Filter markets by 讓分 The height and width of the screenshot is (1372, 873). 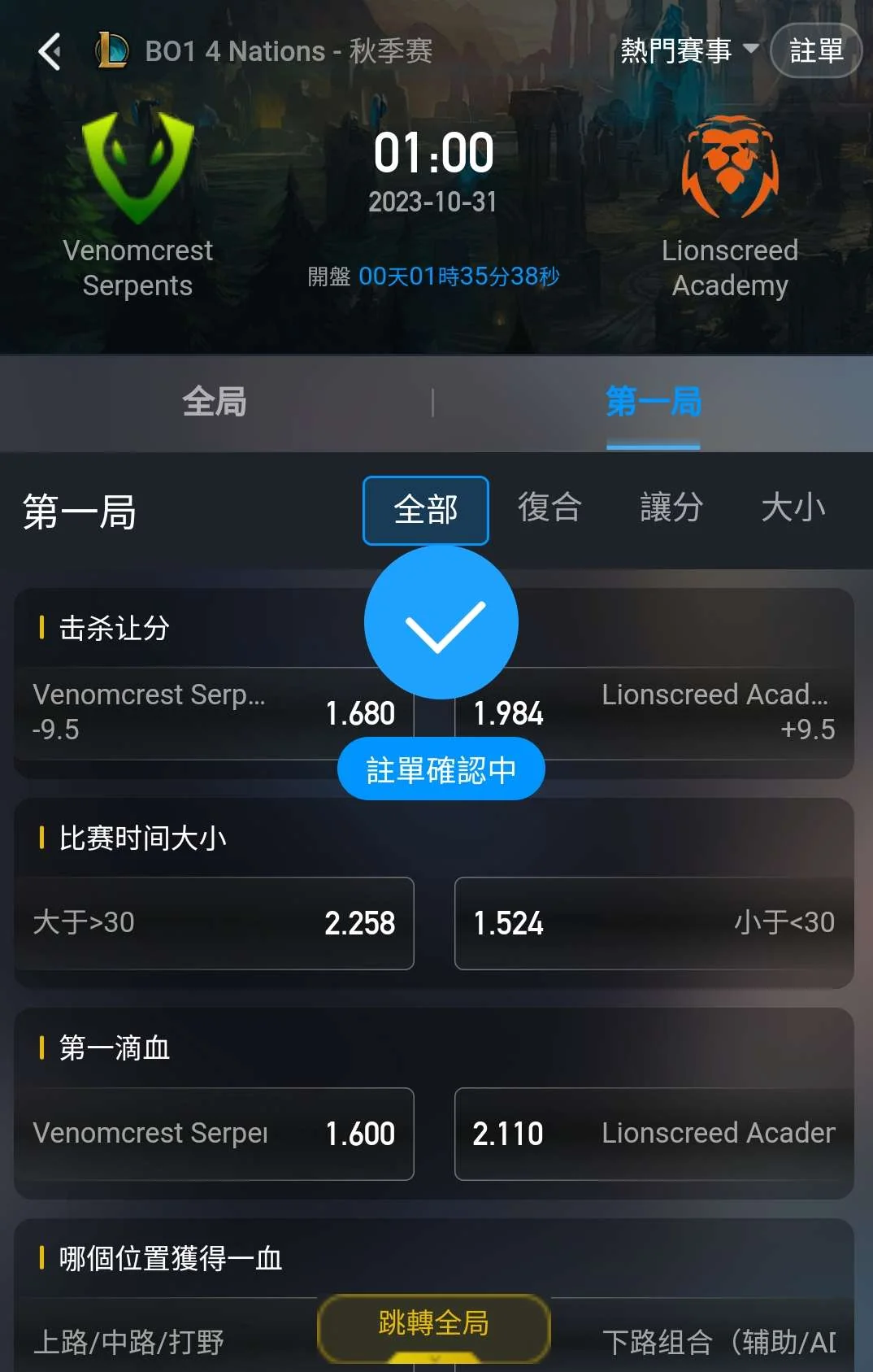(x=671, y=508)
